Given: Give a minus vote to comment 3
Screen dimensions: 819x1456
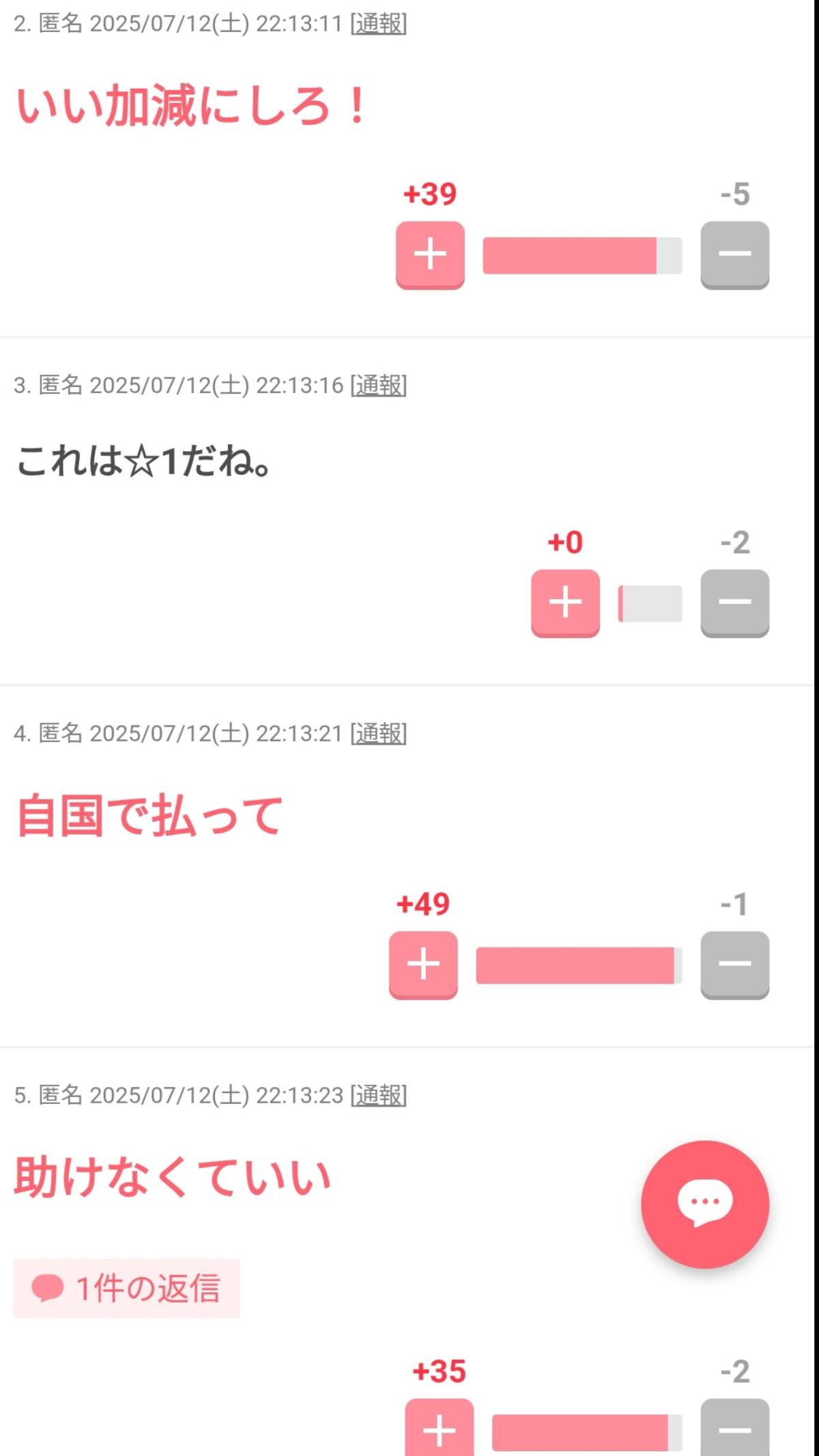Looking at the screenshot, I should tap(734, 603).
